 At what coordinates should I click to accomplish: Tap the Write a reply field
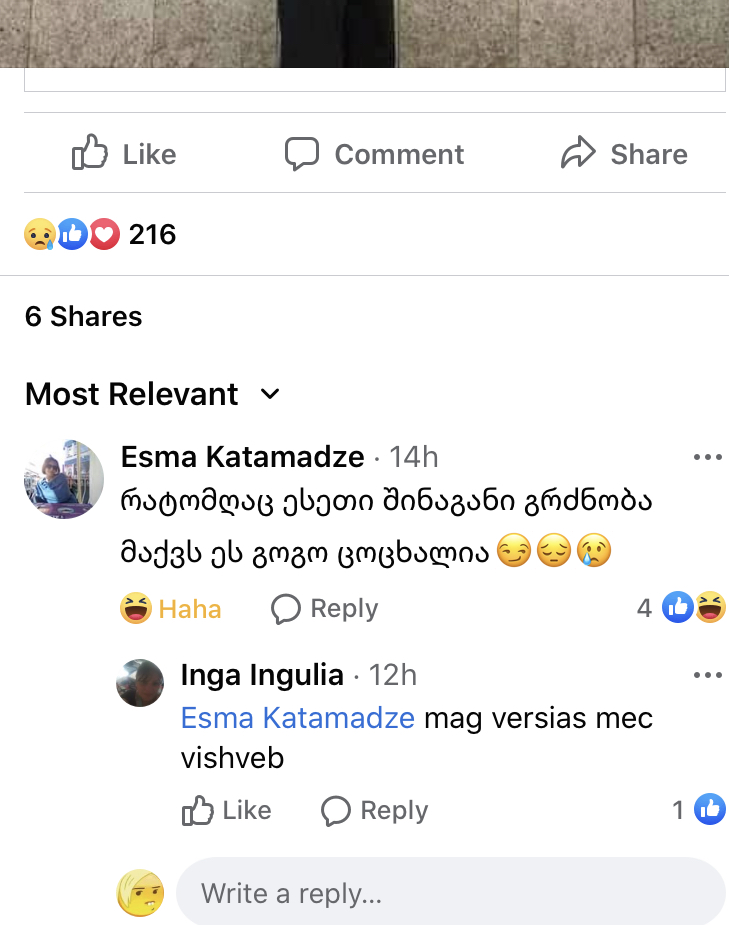click(450, 892)
